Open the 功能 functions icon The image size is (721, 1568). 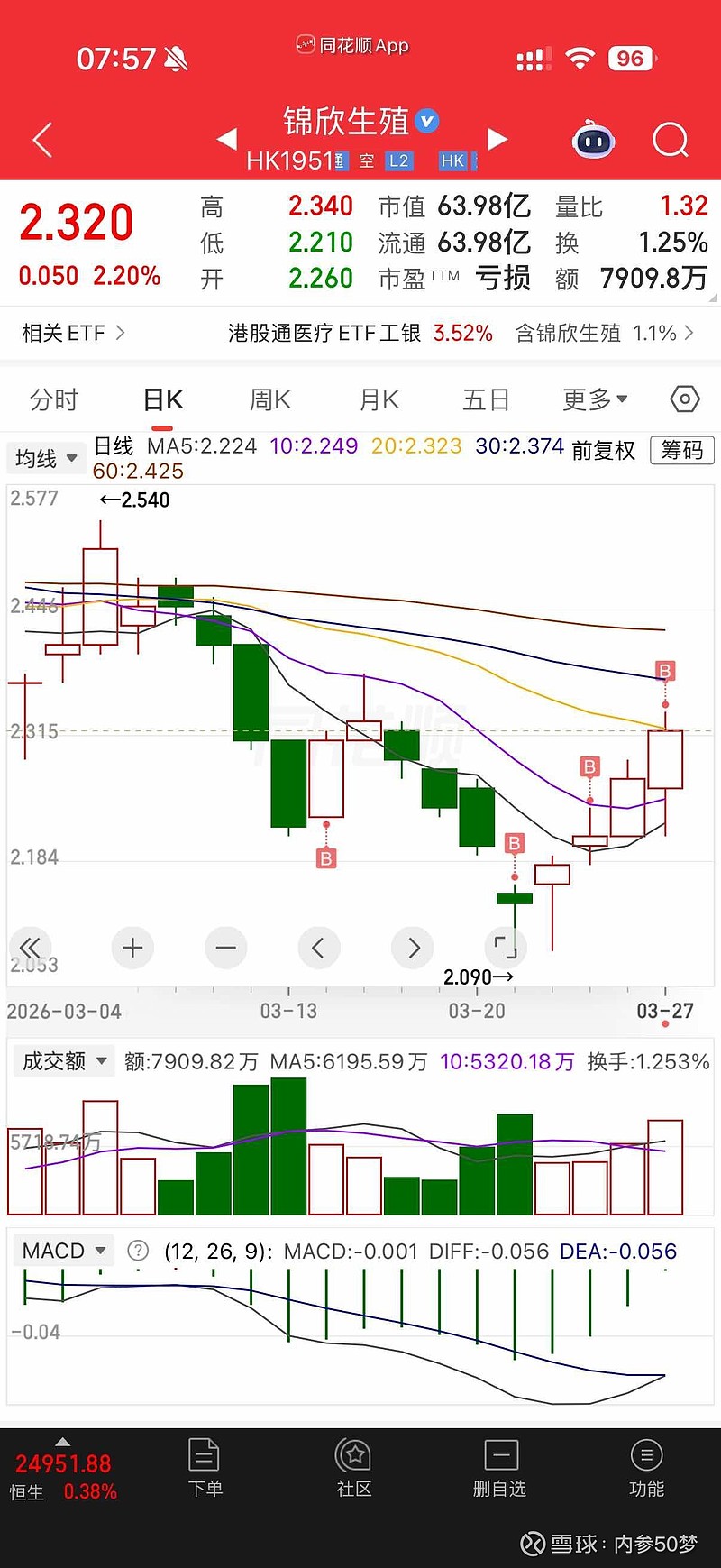click(x=647, y=1467)
